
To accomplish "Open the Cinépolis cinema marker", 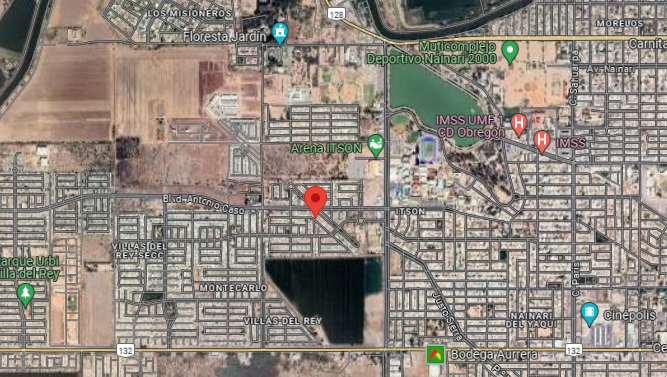I will [x=589, y=314].
